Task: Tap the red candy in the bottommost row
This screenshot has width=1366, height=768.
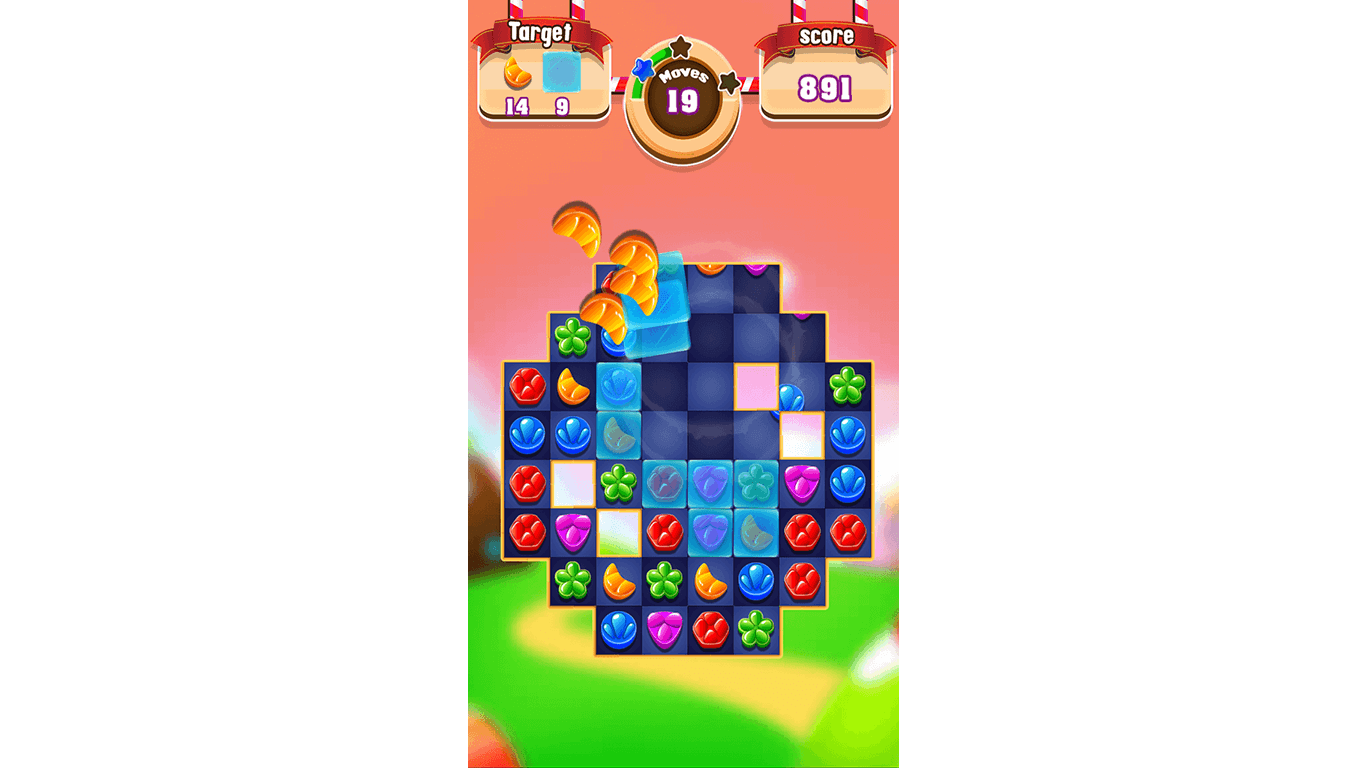Action: tap(710, 629)
